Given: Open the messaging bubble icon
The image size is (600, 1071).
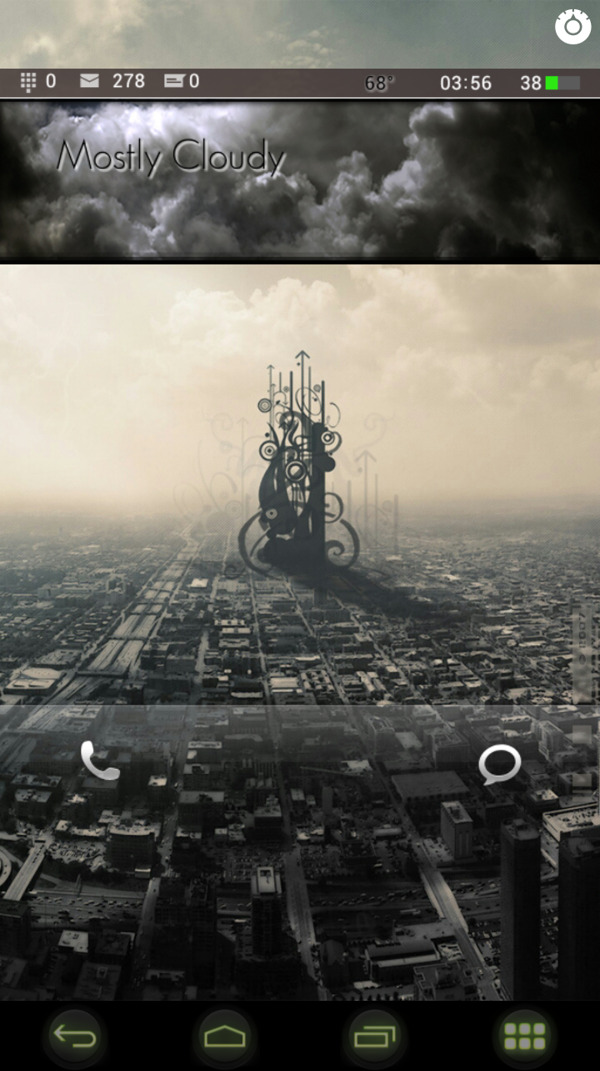Looking at the screenshot, I should [499, 765].
